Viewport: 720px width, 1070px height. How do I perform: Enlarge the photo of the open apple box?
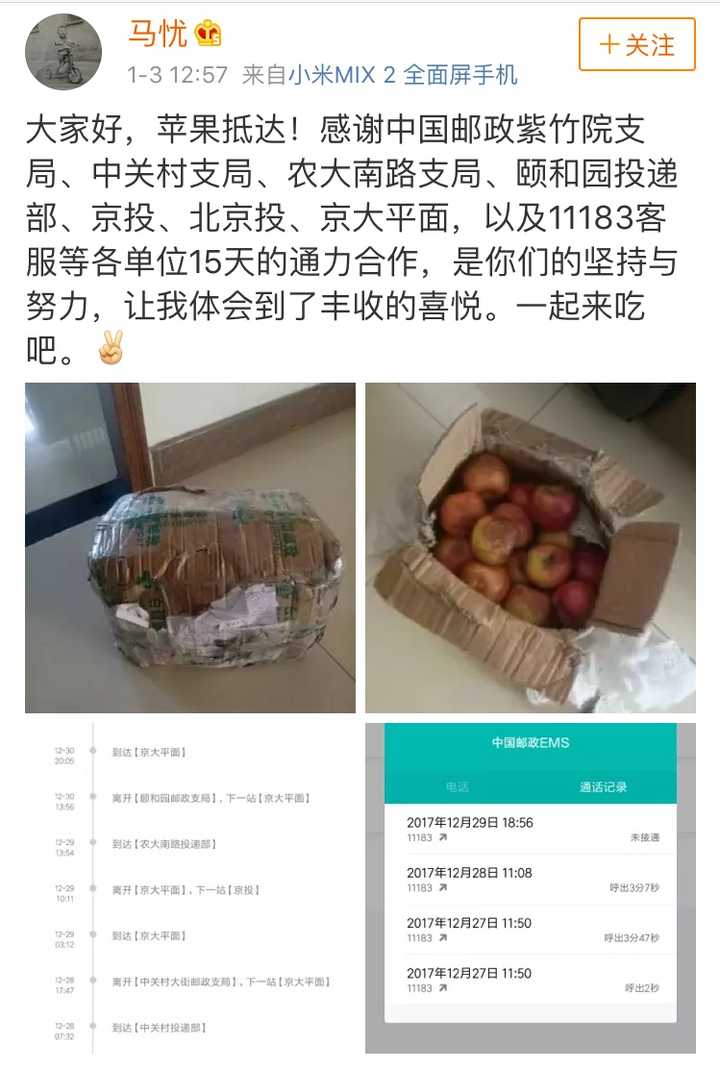(530, 547)
